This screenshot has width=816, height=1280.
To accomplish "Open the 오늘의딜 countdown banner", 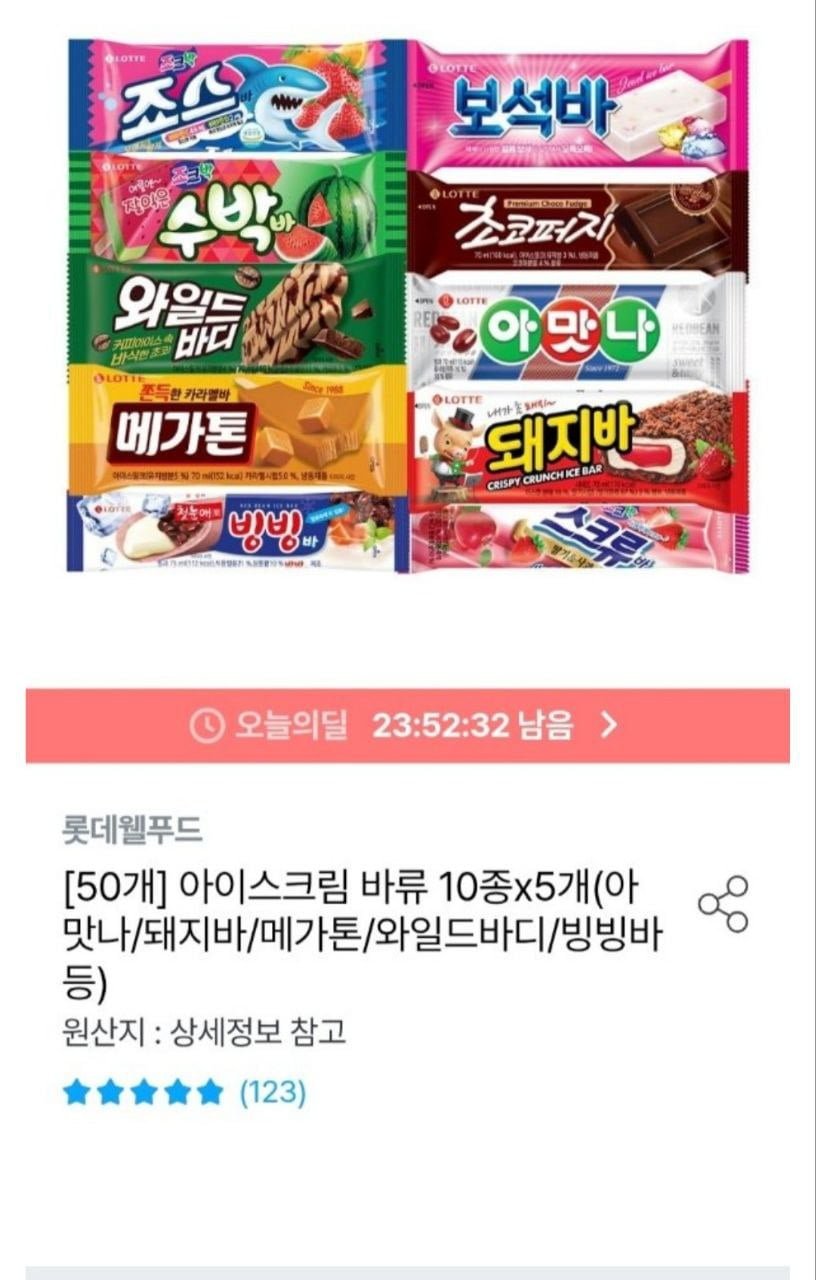I will 408,726.
